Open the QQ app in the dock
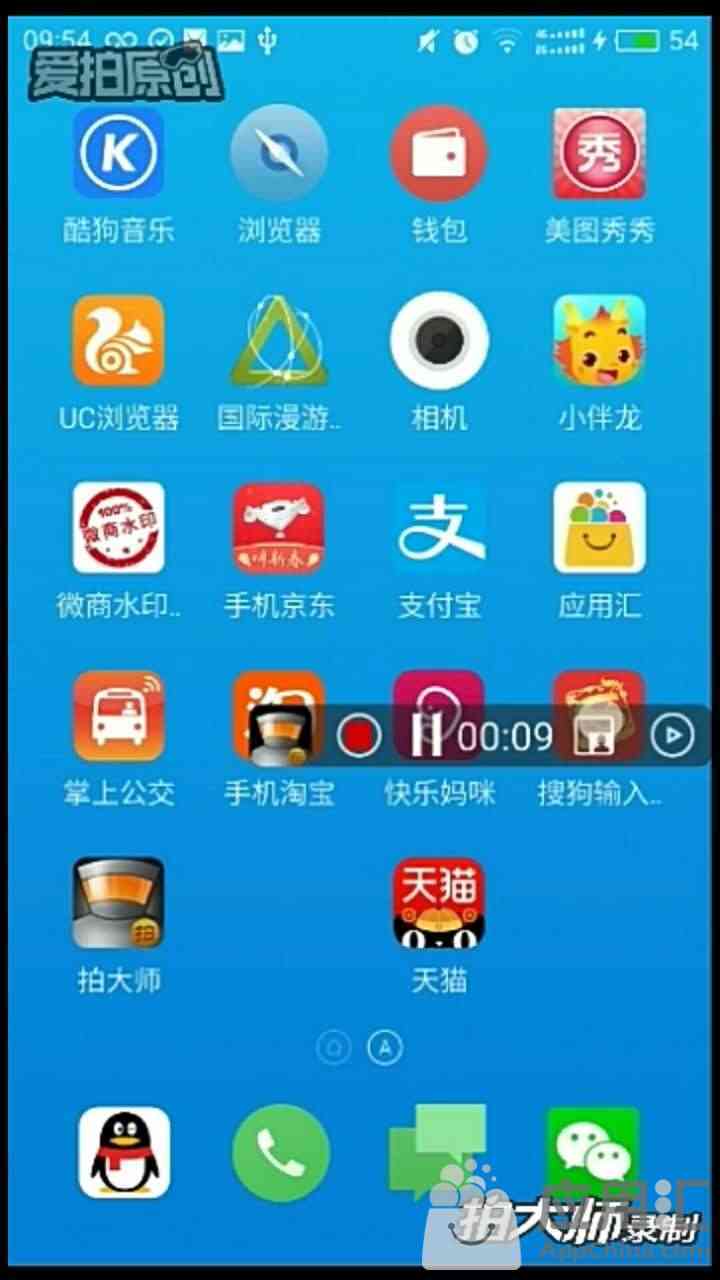The width and height of the screenshot is (720, 1280). click(124, 1152)
